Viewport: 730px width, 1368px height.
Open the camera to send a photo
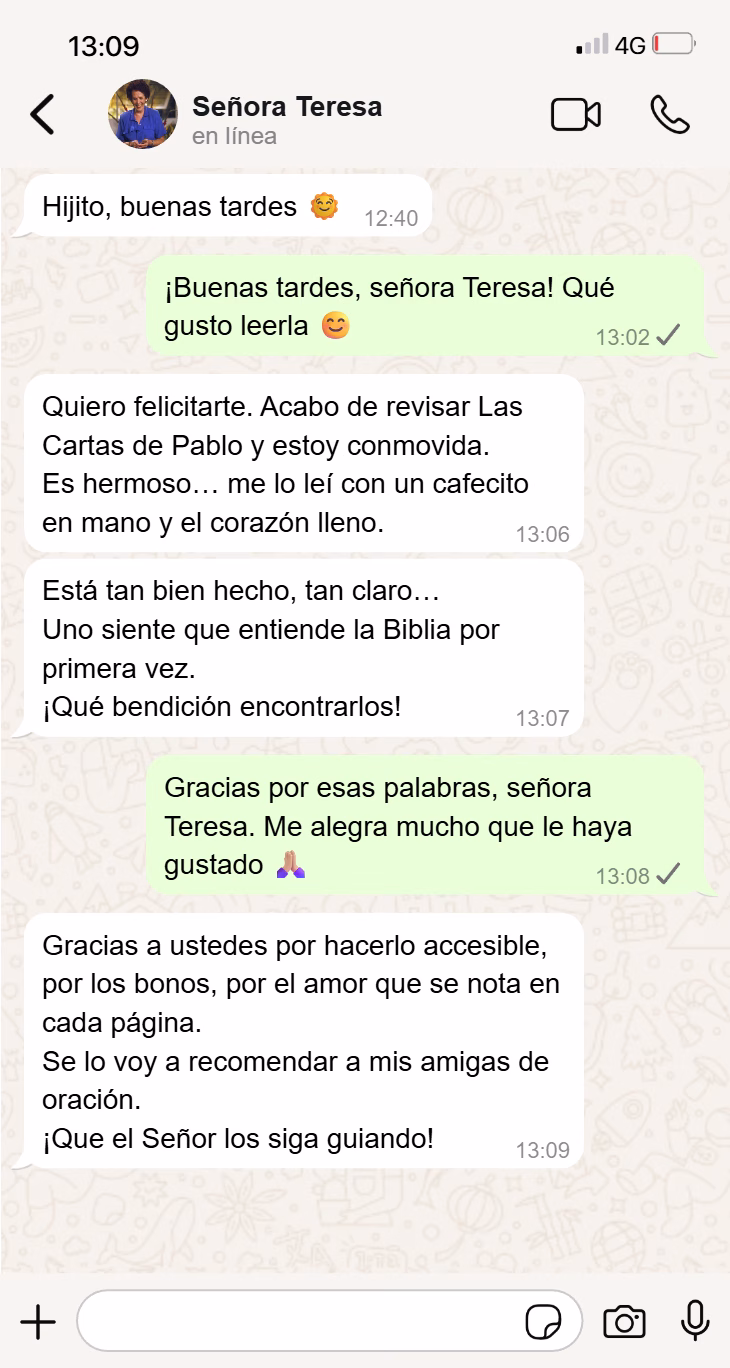624,1322
